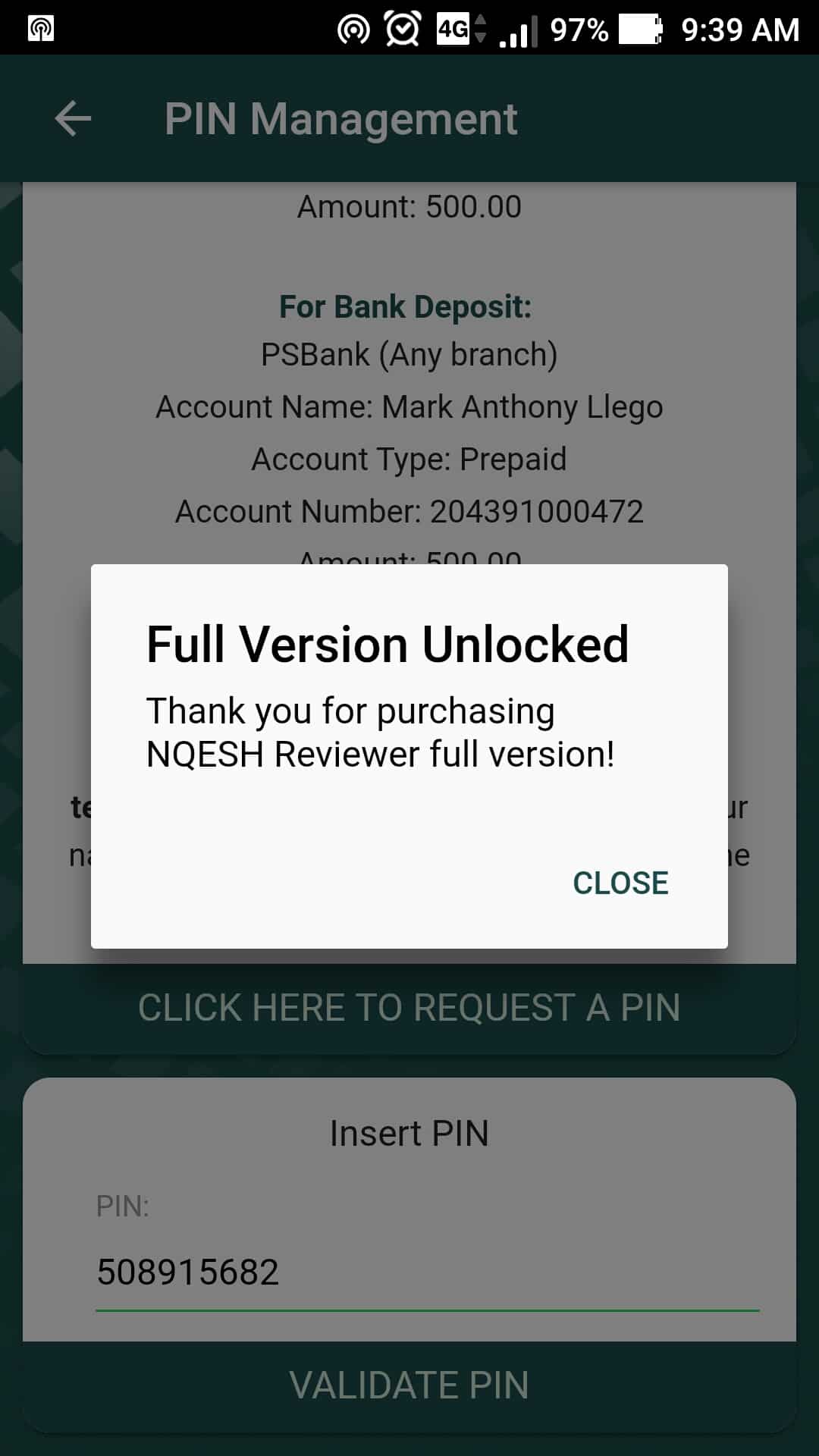Go back from PIN Management
Viewport: 819px width, 1456px height.
73,119
